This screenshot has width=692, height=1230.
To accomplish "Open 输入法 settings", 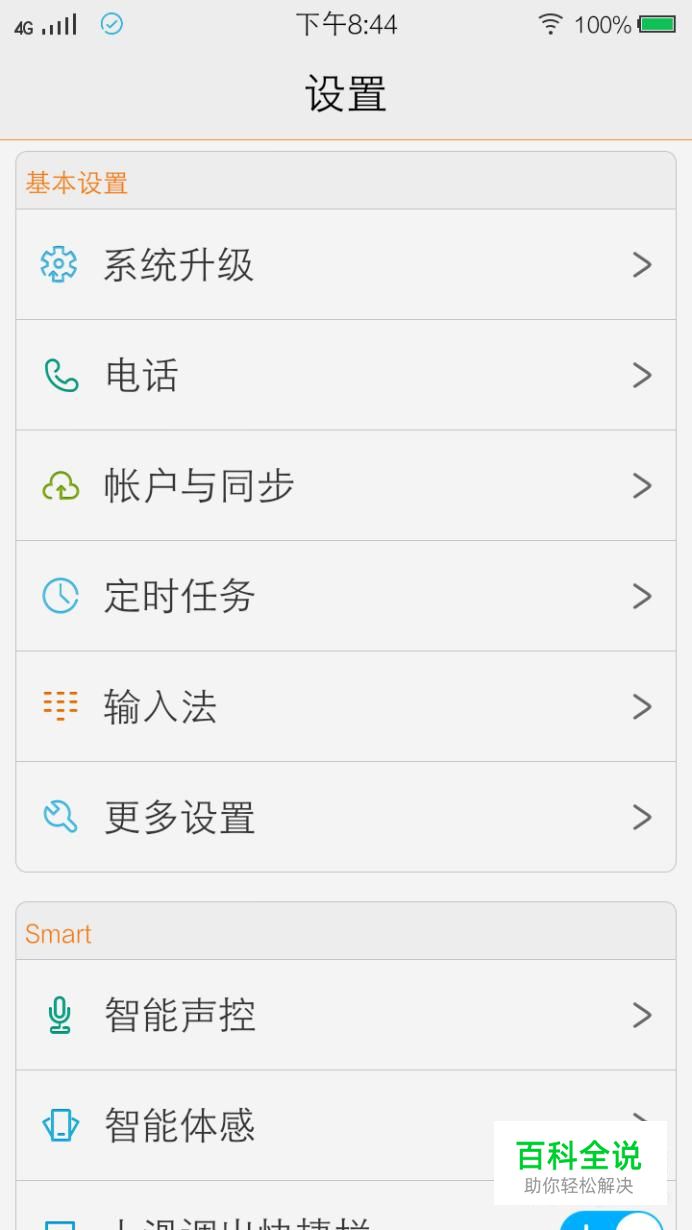I will click(345, 707).
